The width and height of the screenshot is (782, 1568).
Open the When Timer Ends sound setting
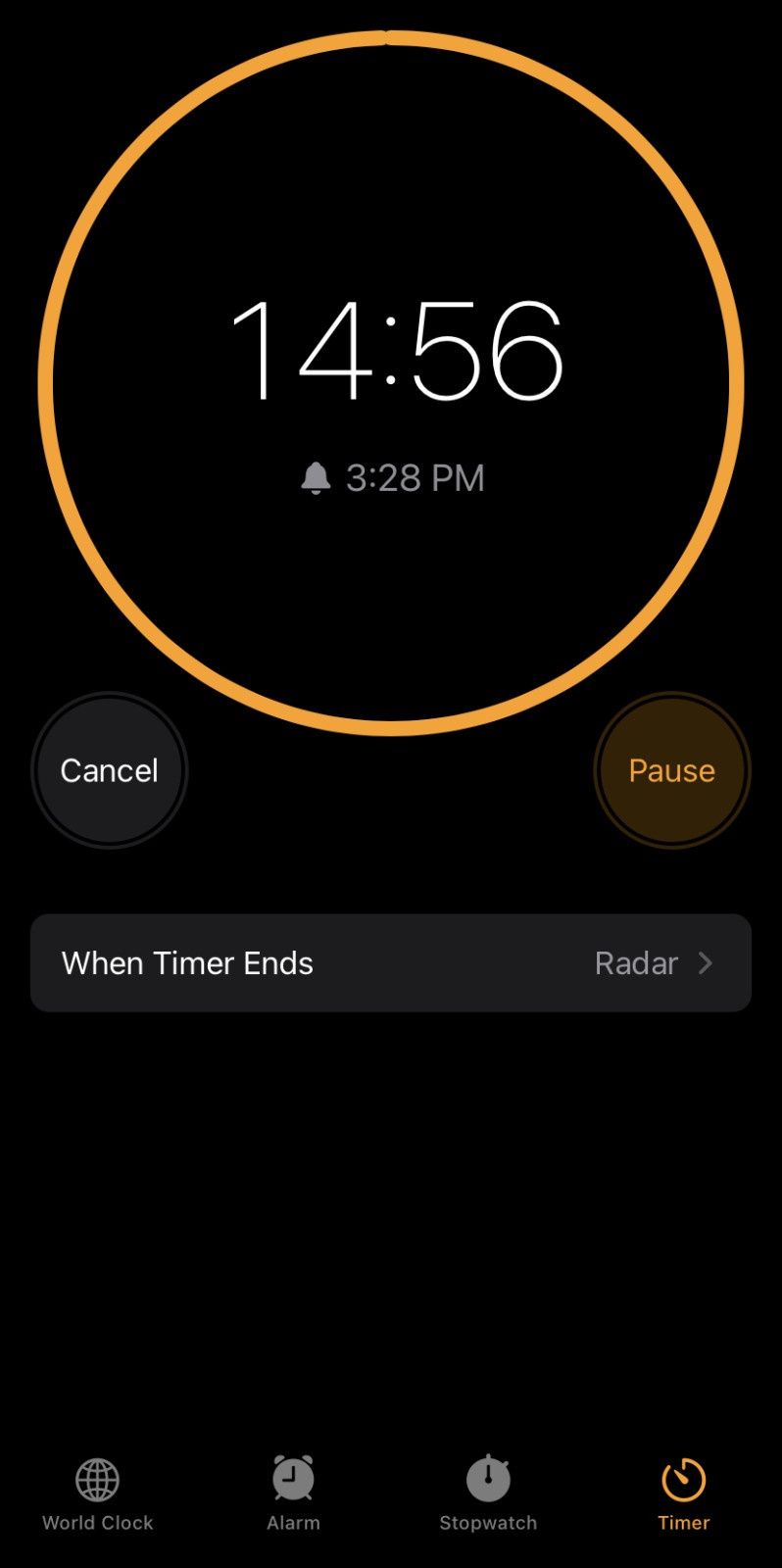pos(390,962)
